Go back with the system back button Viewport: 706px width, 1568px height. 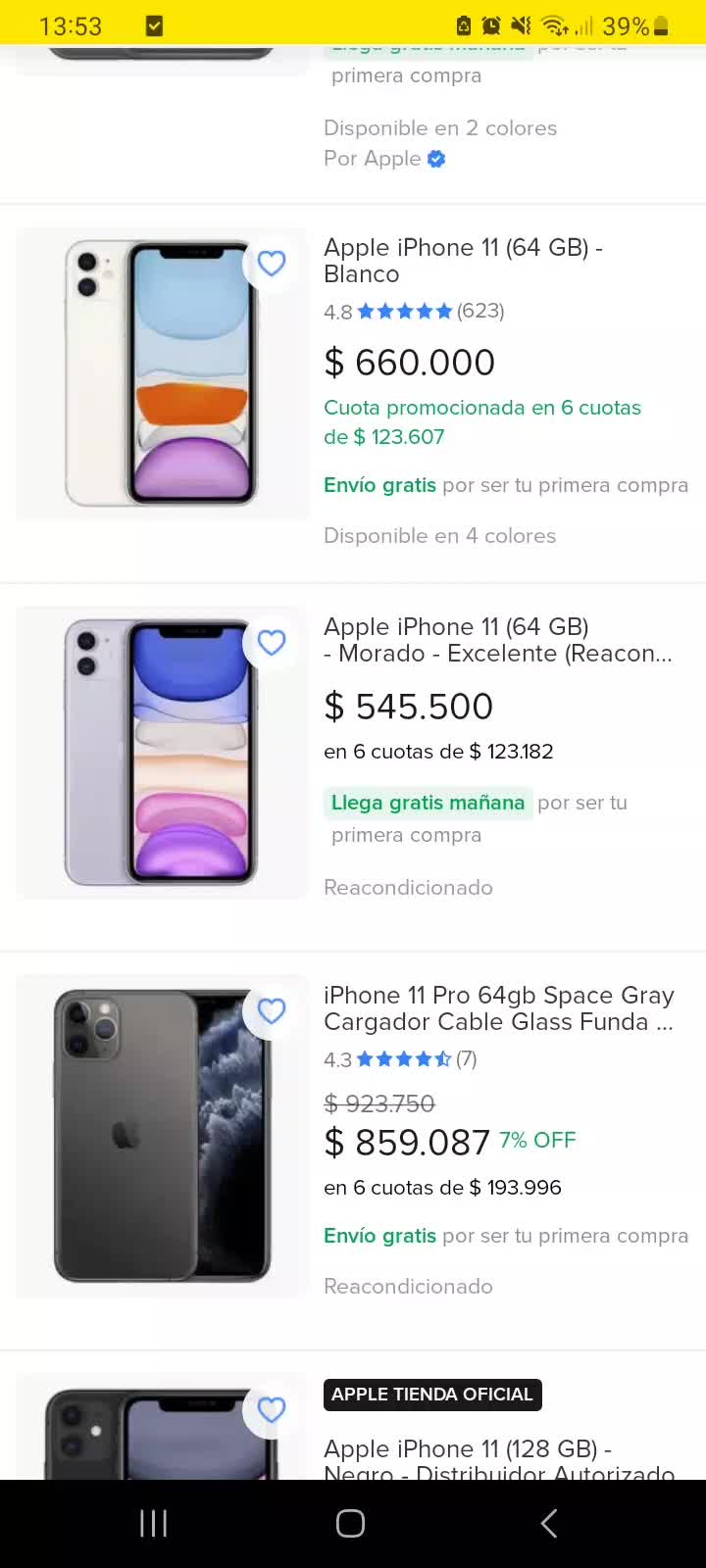tap(549, 1523)
